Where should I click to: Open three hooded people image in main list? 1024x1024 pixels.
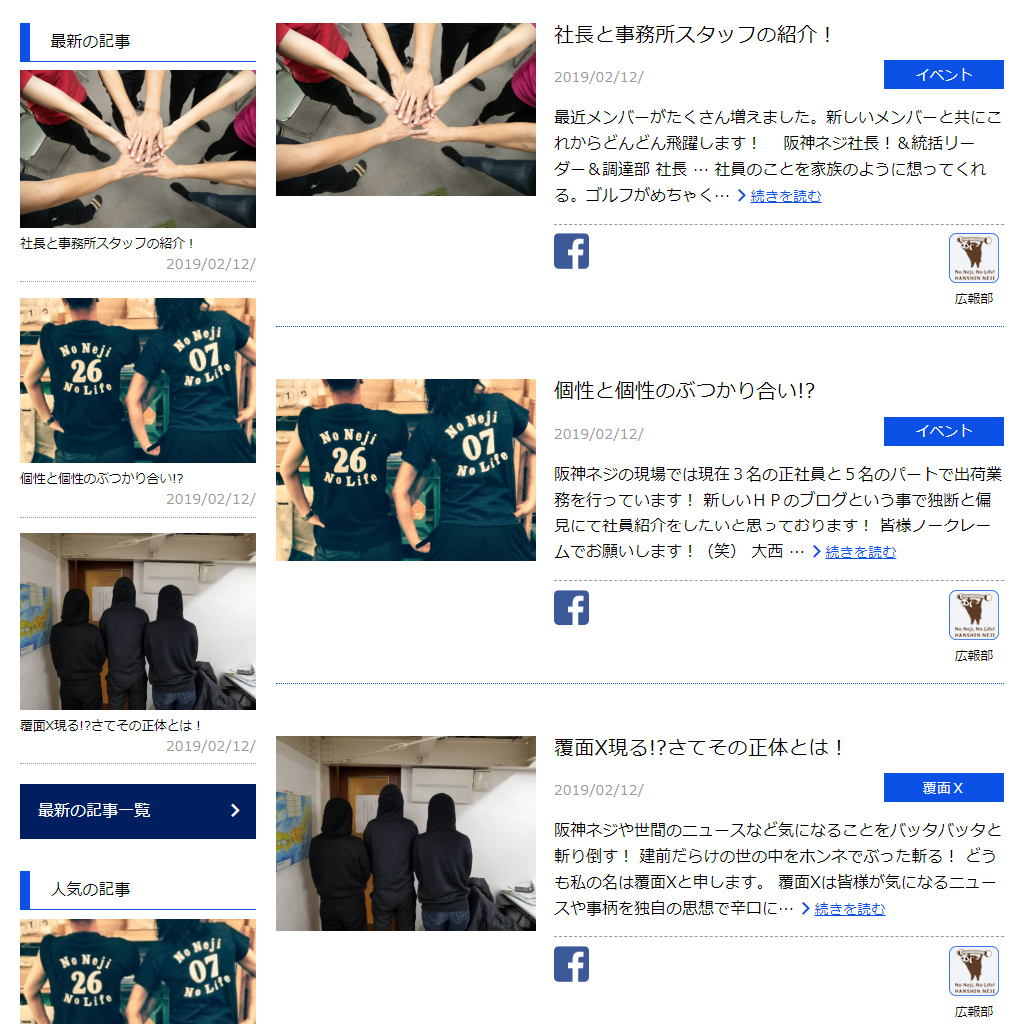(x=405, y=833)
